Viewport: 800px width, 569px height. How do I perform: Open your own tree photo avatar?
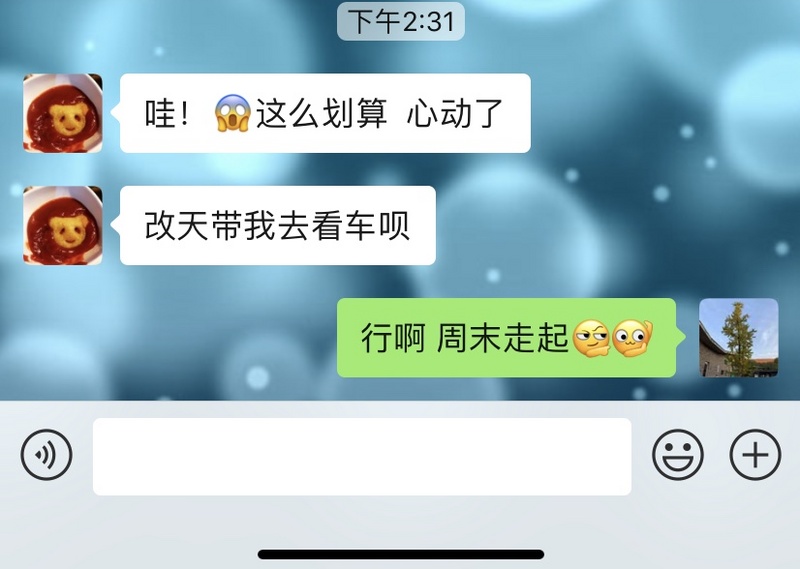click(738, 338)
